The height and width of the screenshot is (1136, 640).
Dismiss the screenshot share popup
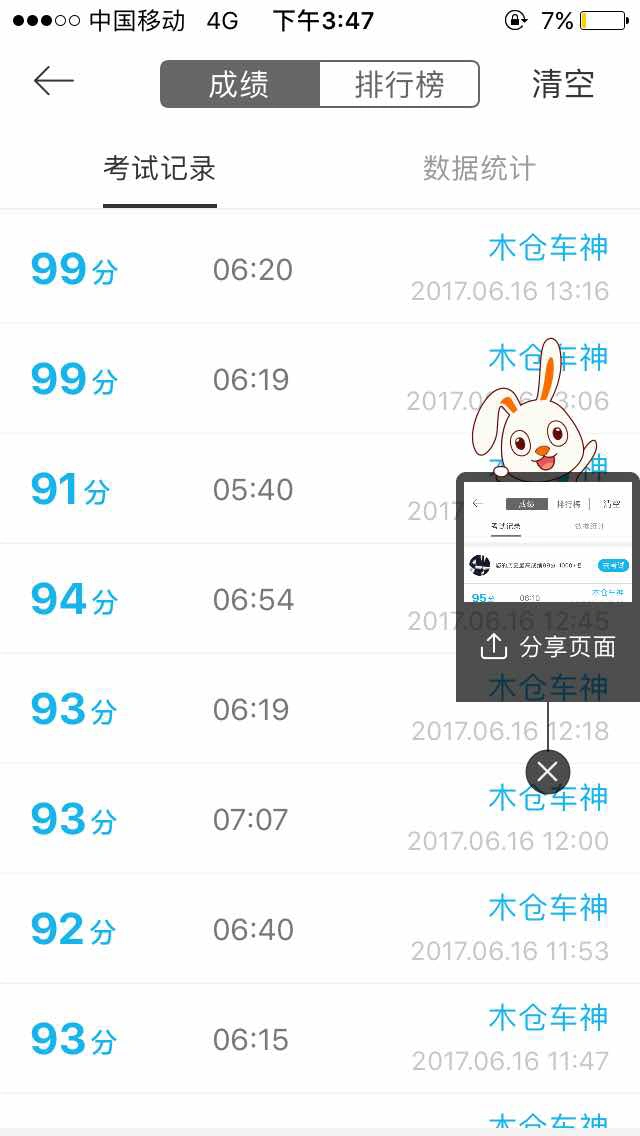click(x=548, y=771)
